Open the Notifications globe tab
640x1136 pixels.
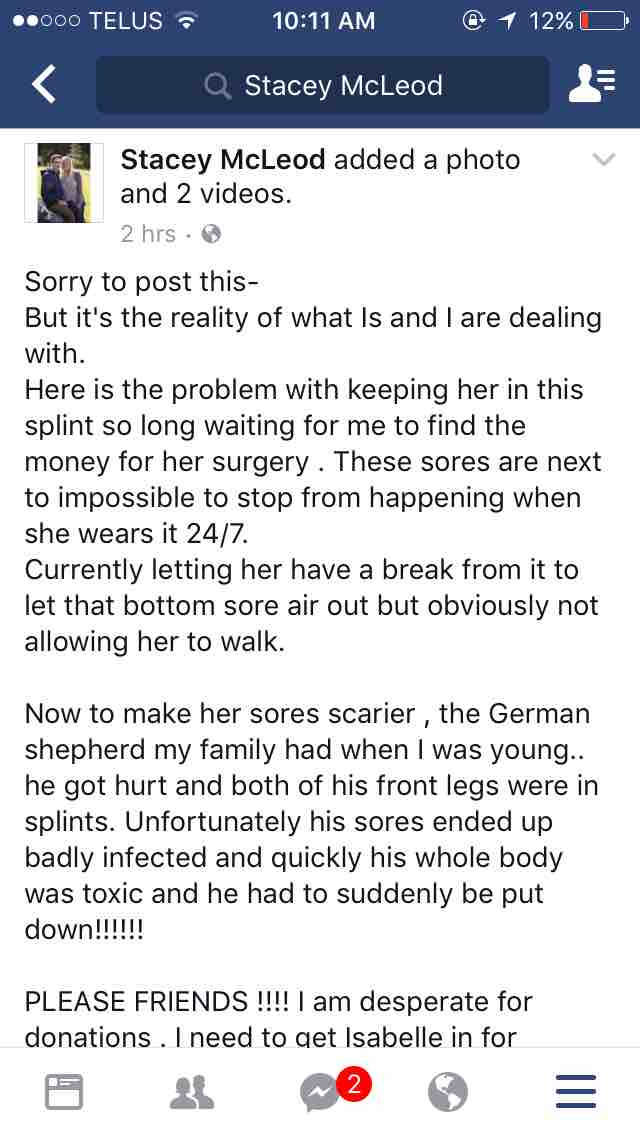coord(447,1091)
